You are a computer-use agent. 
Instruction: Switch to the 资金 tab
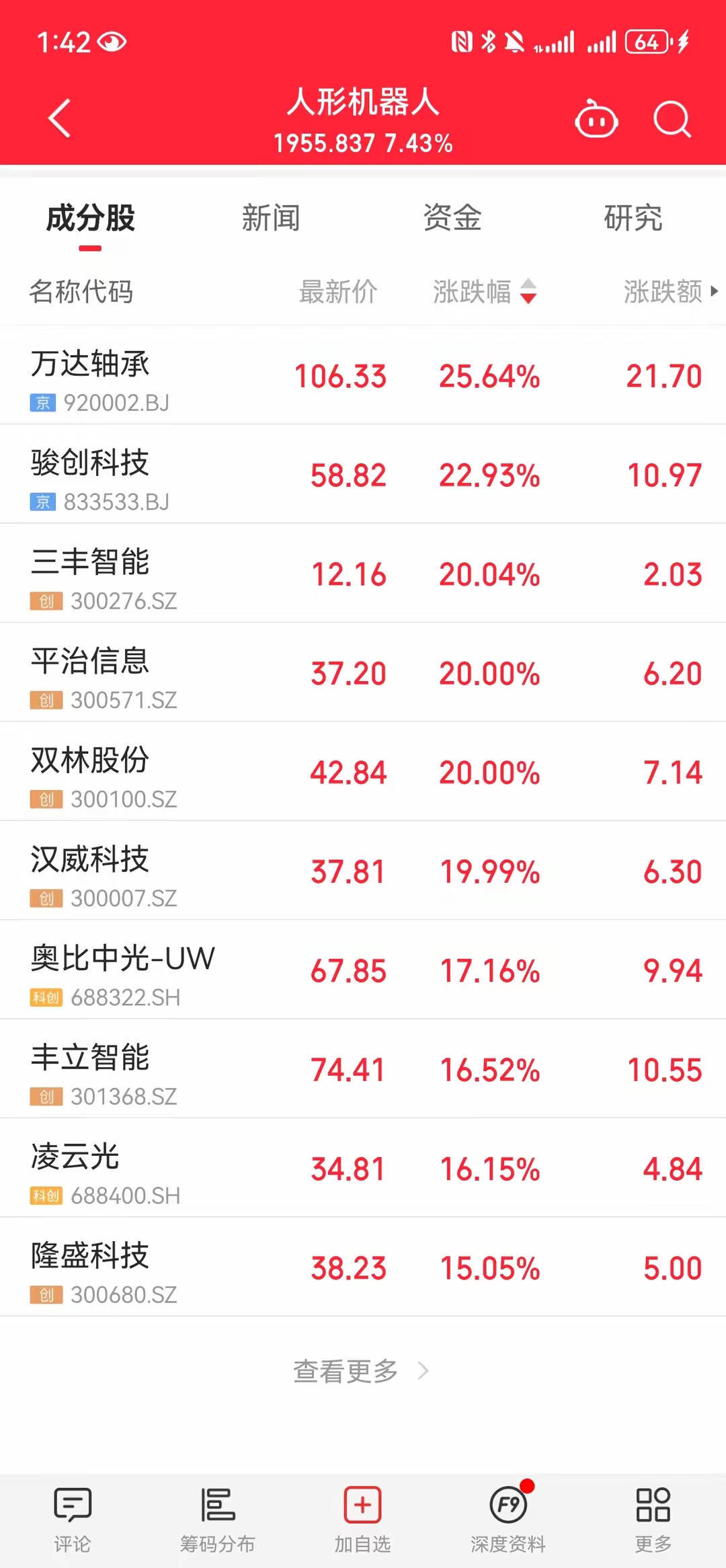point(452,218)
